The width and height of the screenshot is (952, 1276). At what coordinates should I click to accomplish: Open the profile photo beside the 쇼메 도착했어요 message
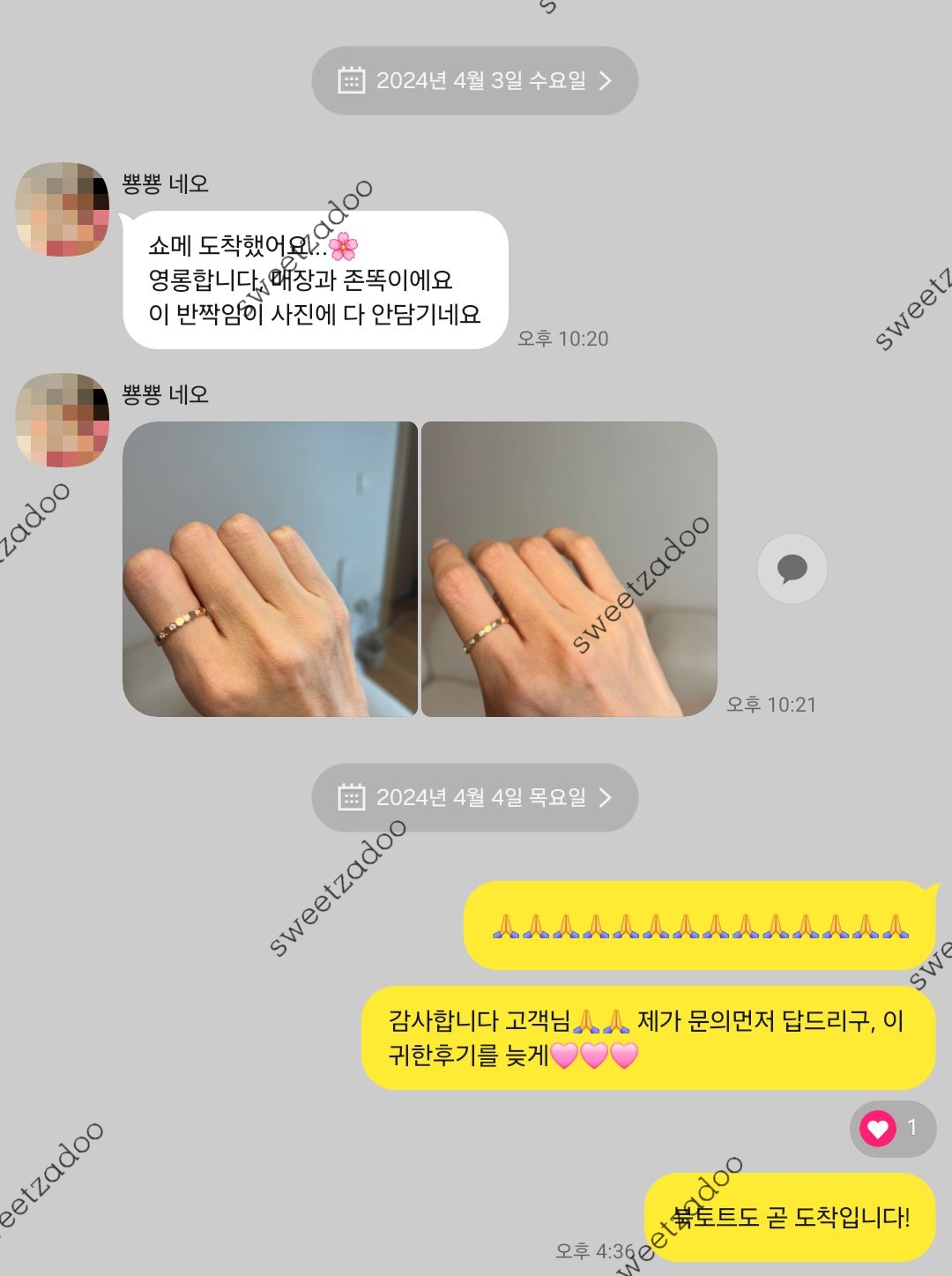click(63, 209)
